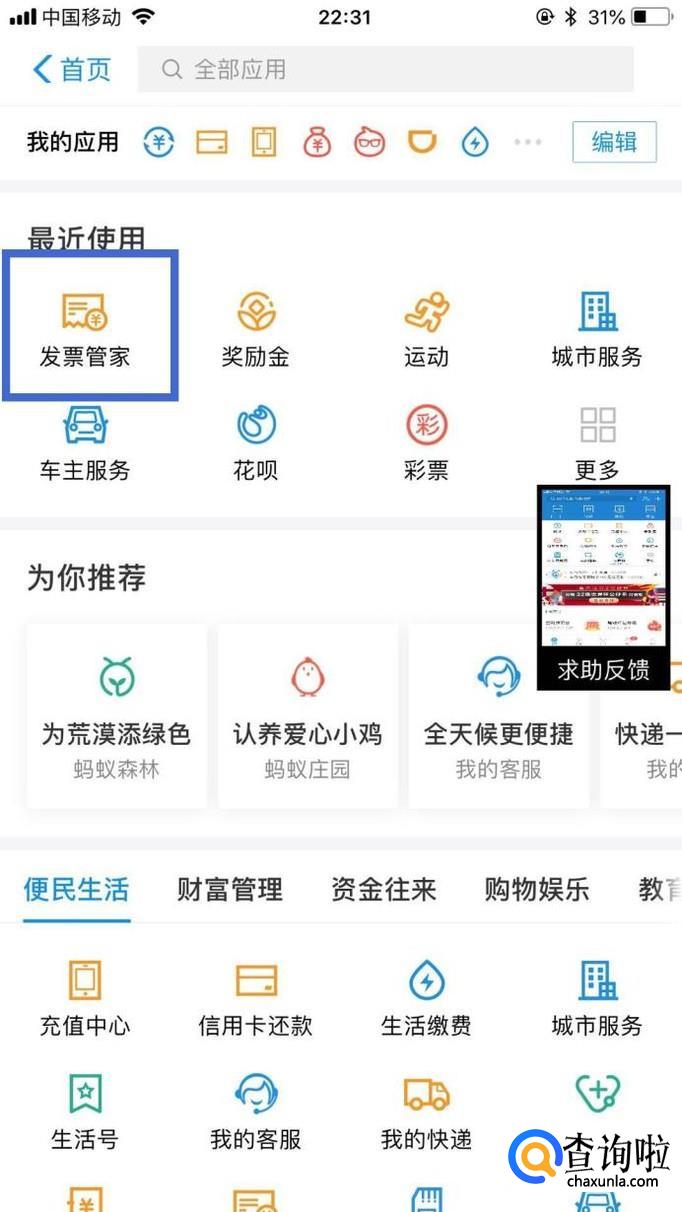The width and height of the screenshot is (682, 1212).
Task: Open 花呗
Action: point(256,442)
